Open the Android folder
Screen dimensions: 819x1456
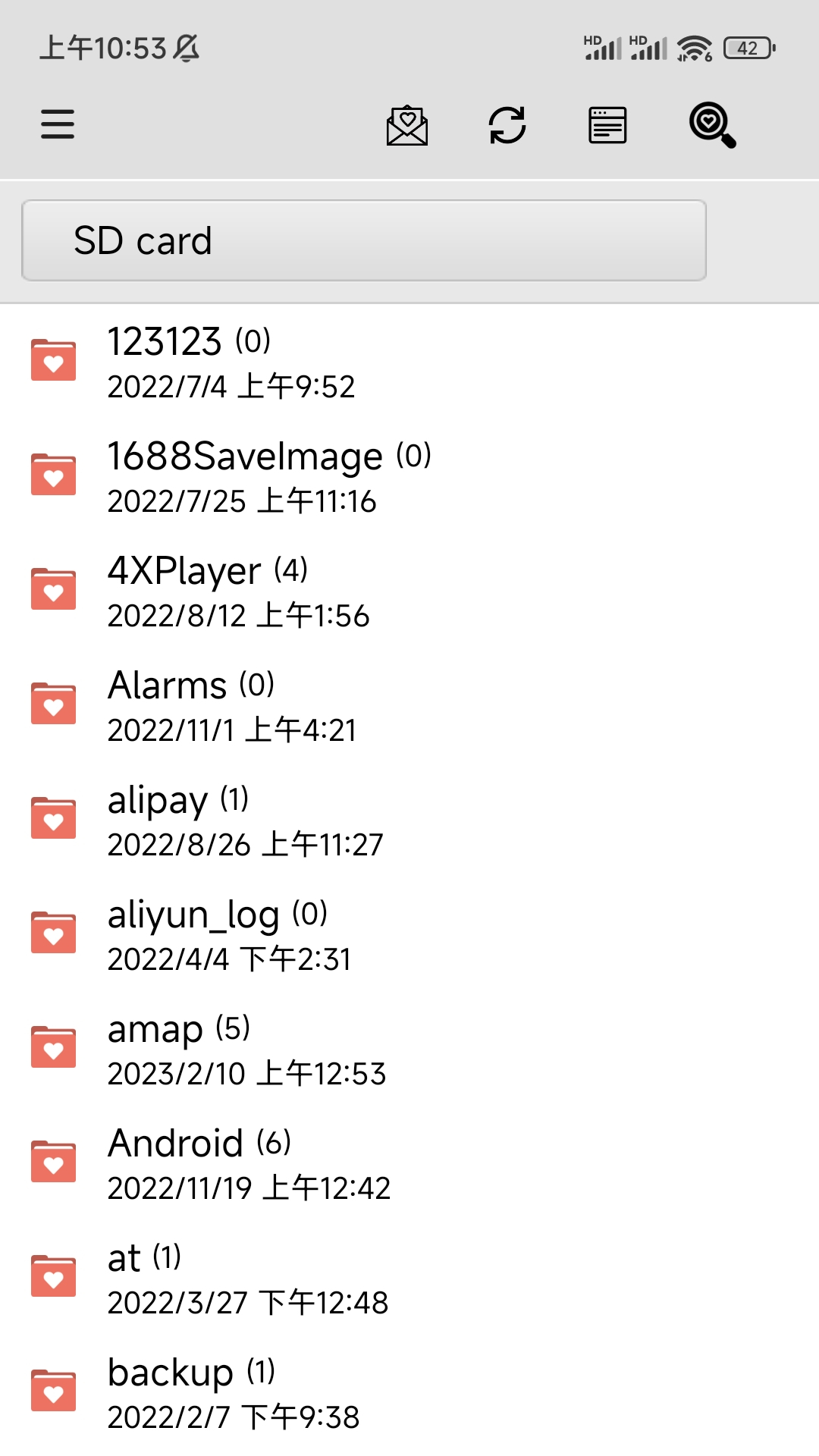(409, 1163)
